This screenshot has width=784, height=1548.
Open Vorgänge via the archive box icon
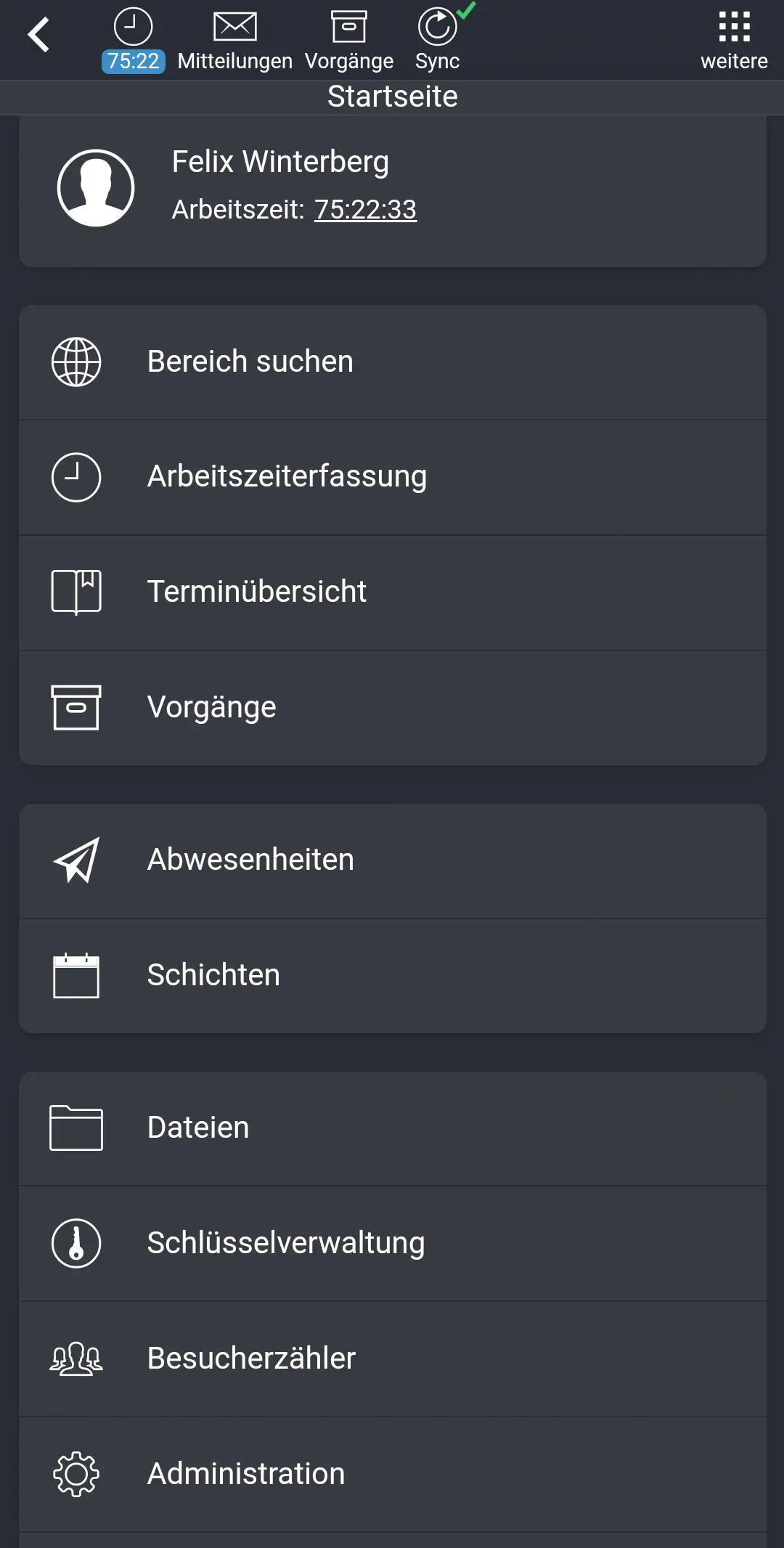pos(350,26)
